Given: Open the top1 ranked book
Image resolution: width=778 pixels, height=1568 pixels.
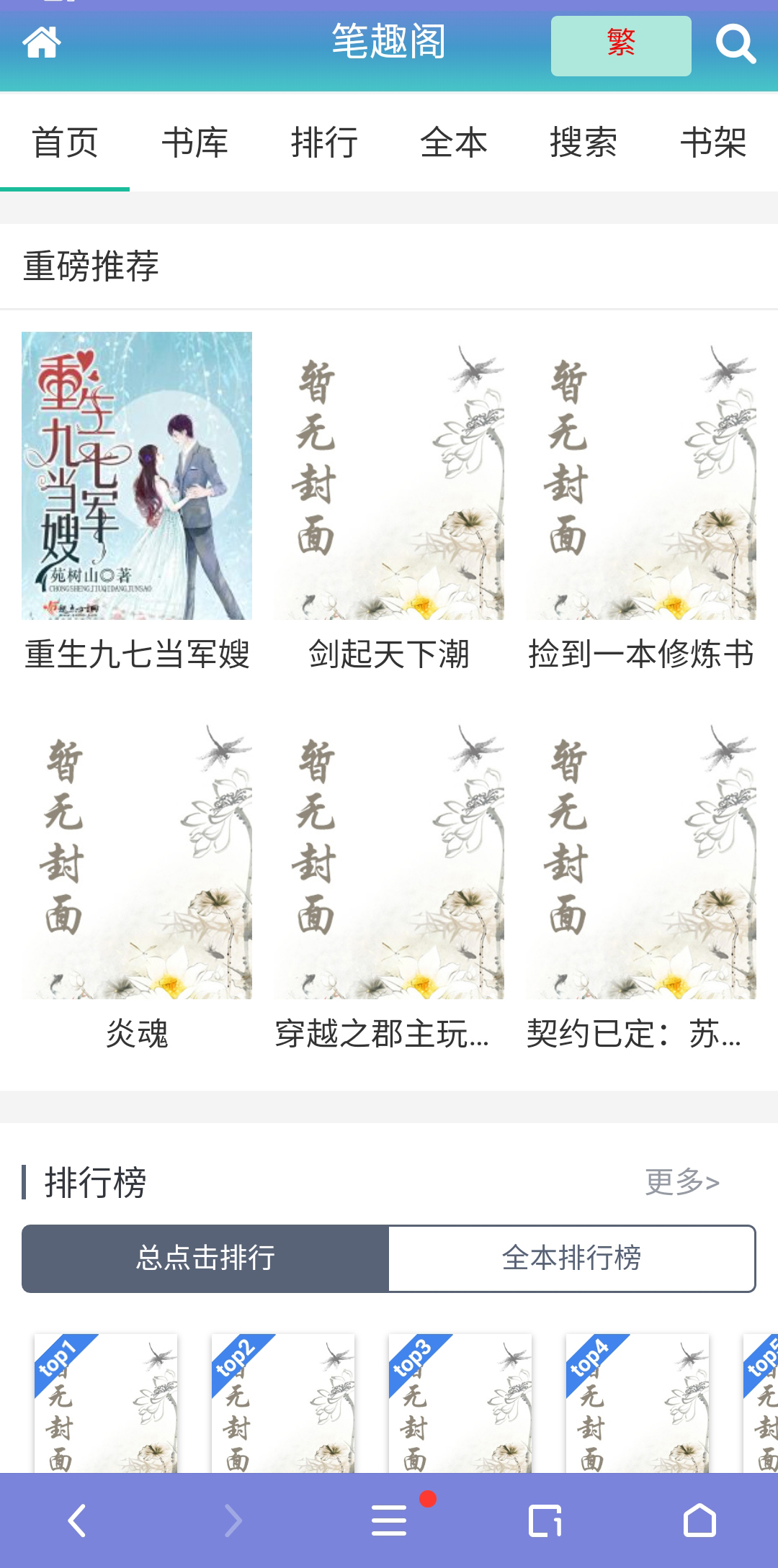Looking at the screenshot, I should (106, 1403).
